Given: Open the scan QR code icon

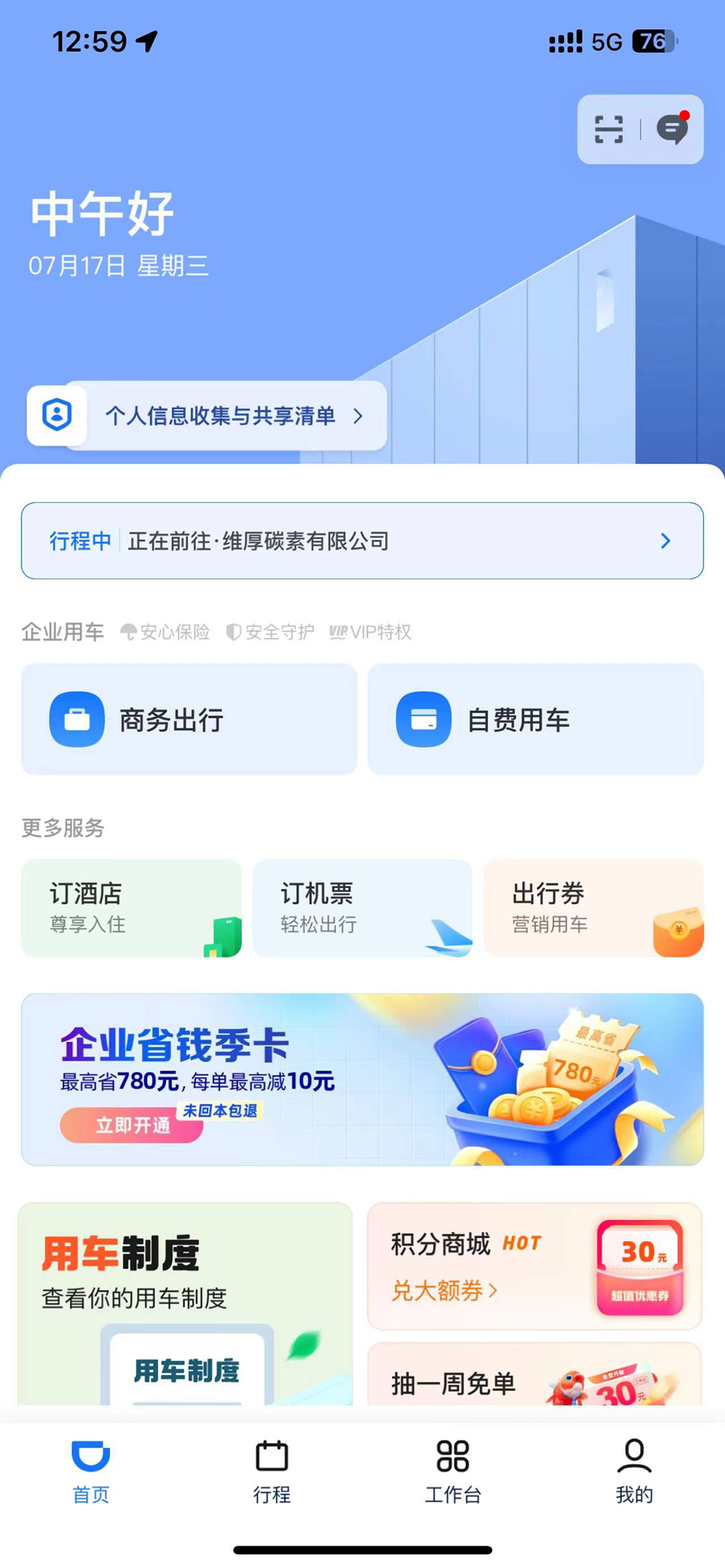Looking at the screenshot, I should 608,128.
